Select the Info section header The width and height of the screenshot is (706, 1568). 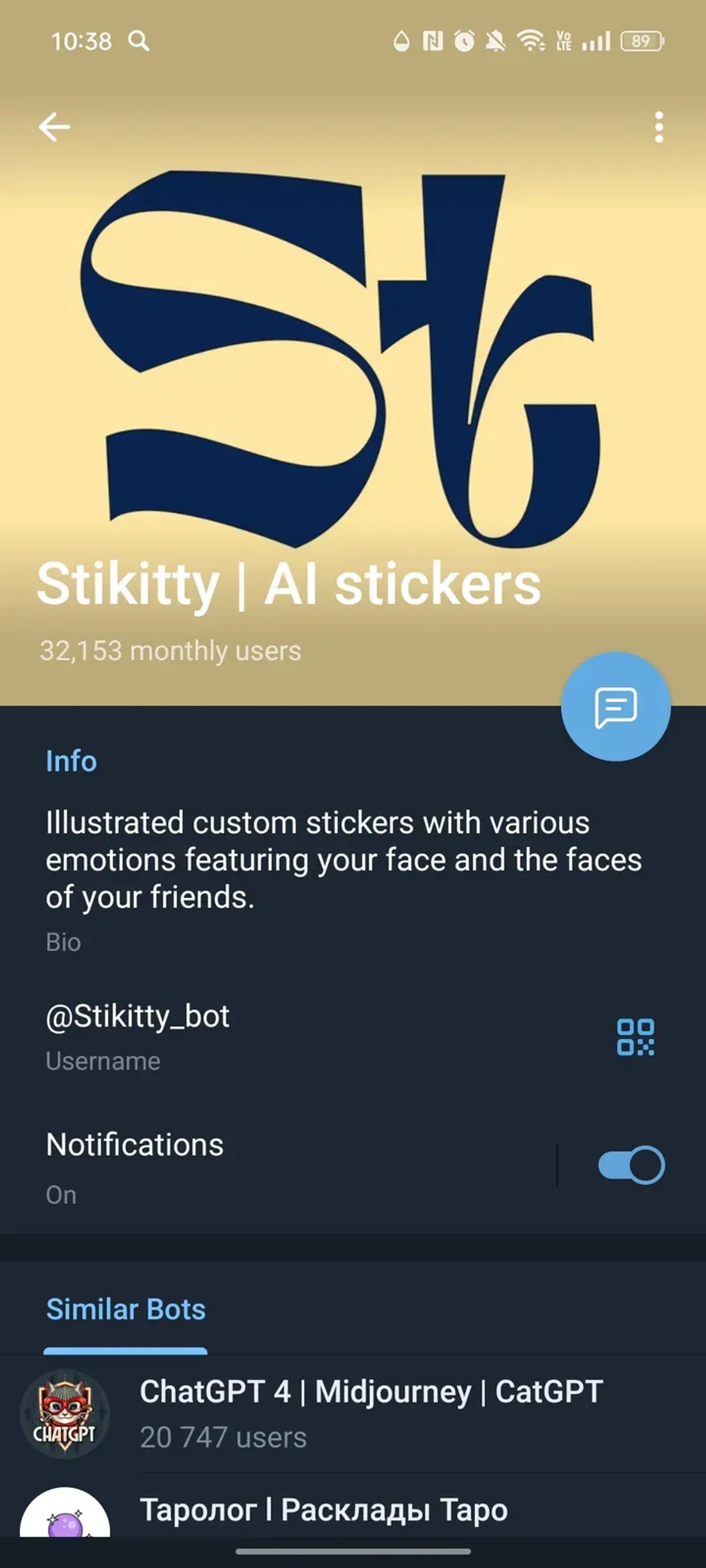(x=71, y=760)
